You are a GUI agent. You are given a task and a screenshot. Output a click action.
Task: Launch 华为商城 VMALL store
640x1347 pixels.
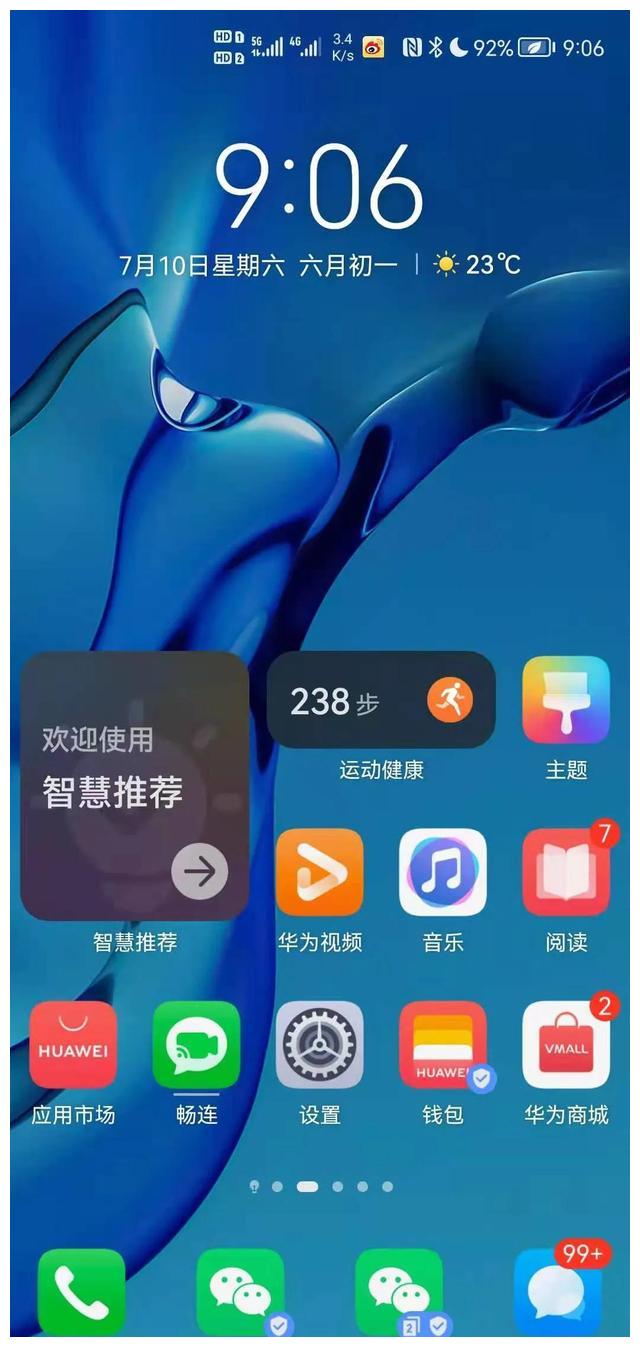pos(566,1045)
